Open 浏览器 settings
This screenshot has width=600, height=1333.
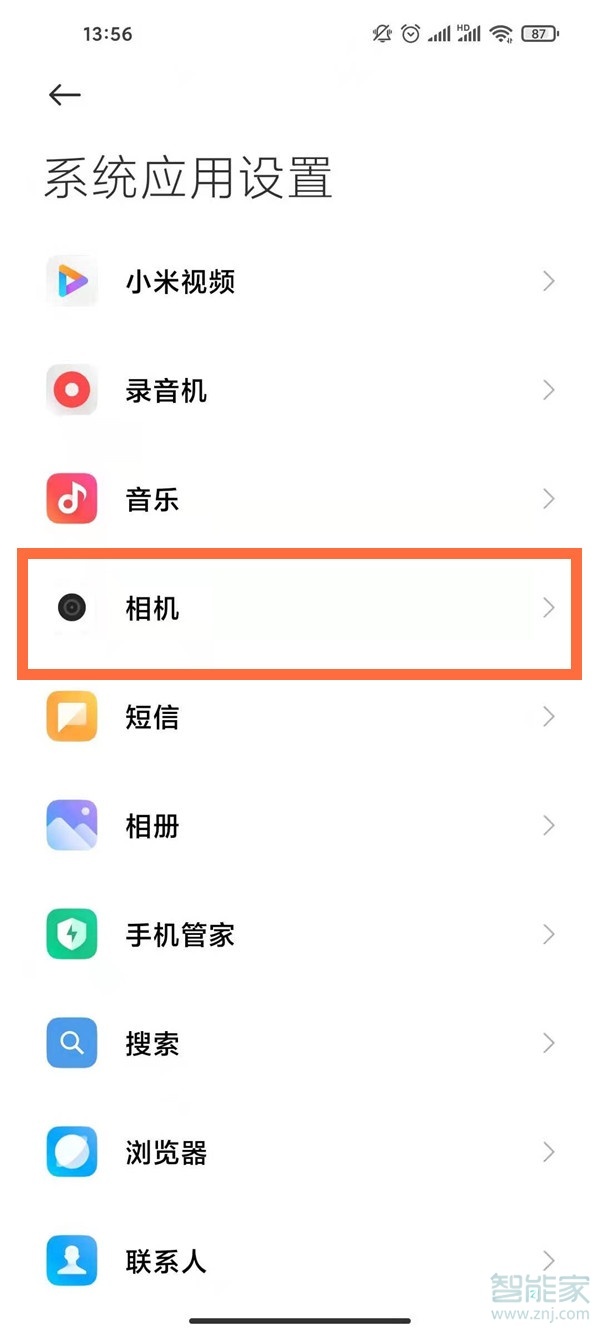tap(300, 1152)
